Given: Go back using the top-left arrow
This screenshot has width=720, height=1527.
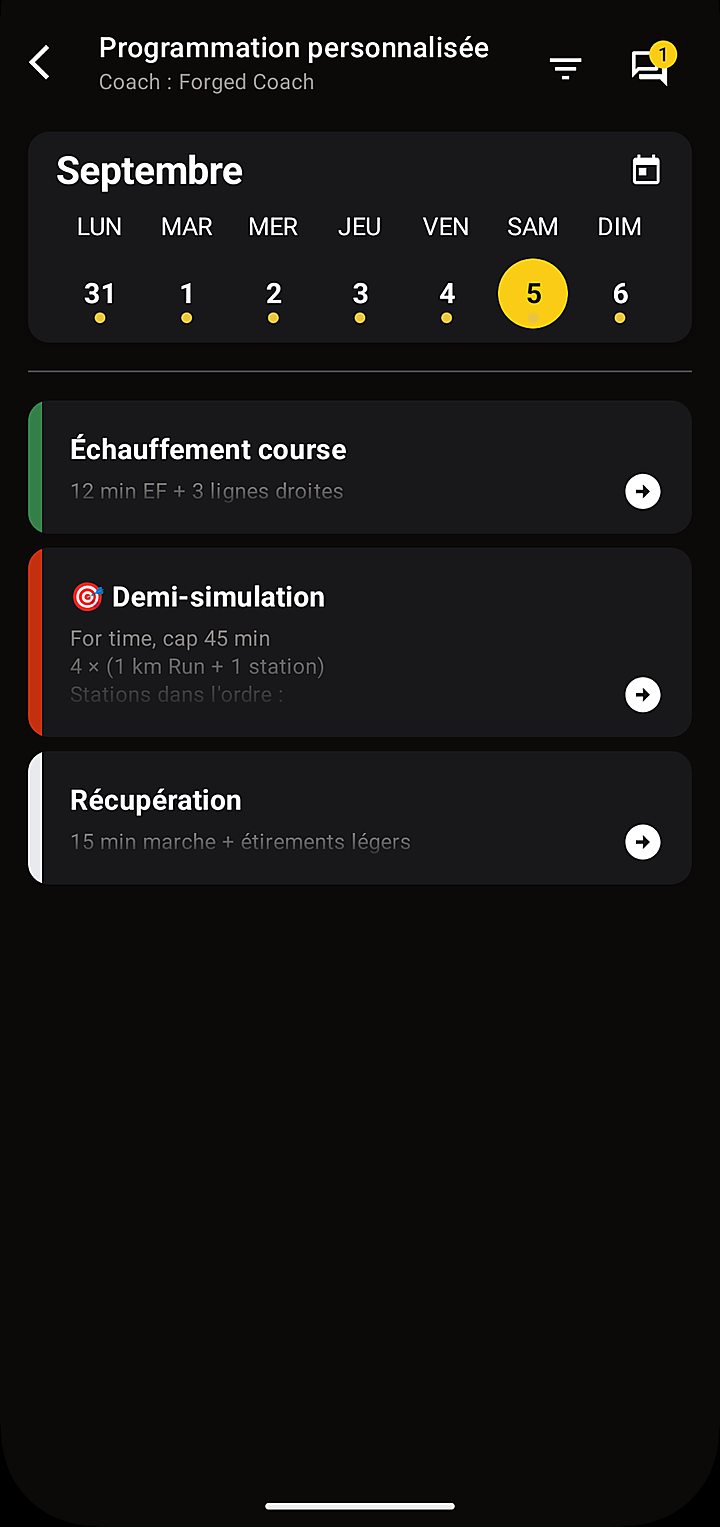Looking at the screenshot, I should click(39, 63).
